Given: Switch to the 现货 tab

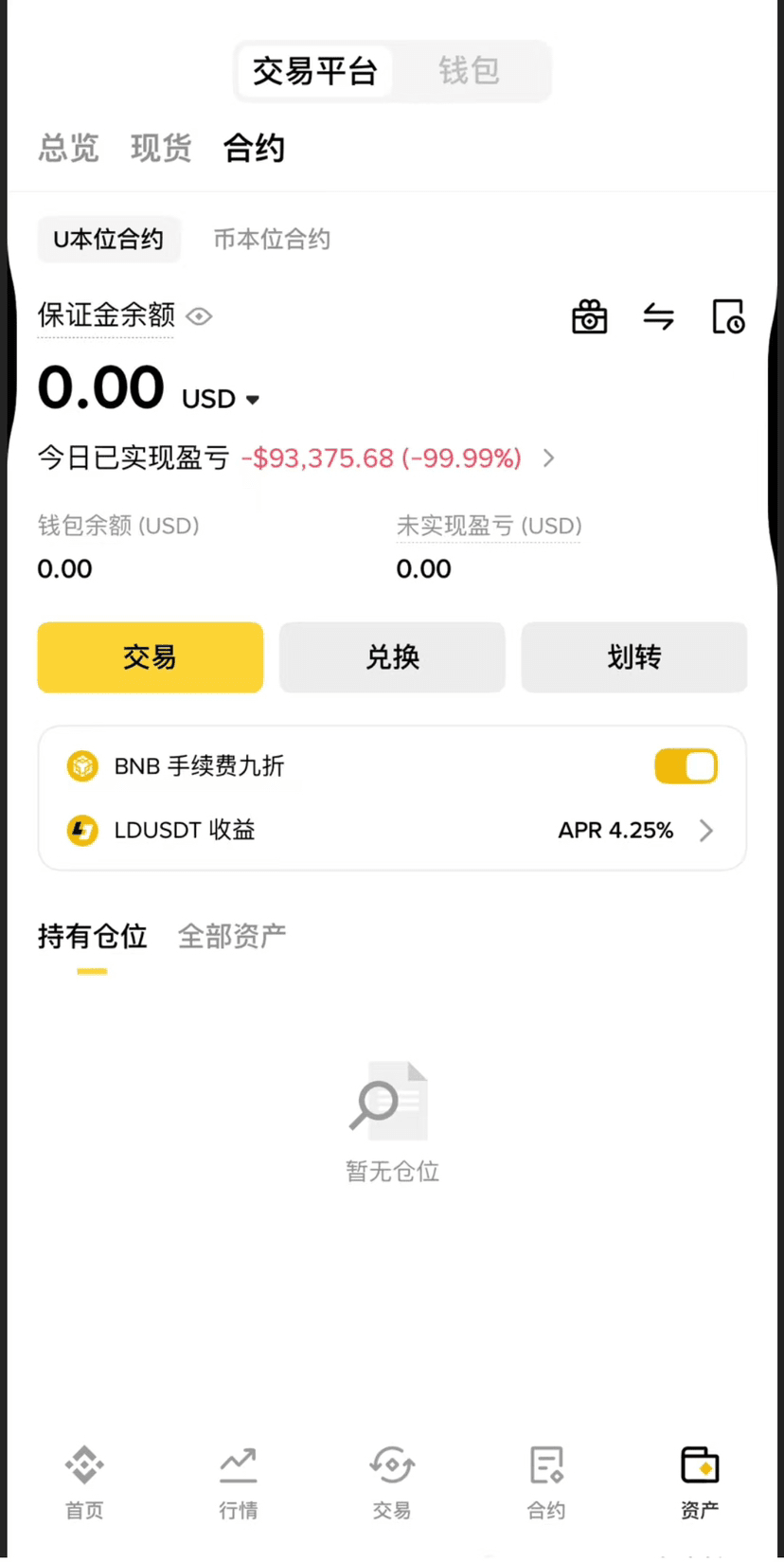Looking at the screenshot, I should 161,149.
